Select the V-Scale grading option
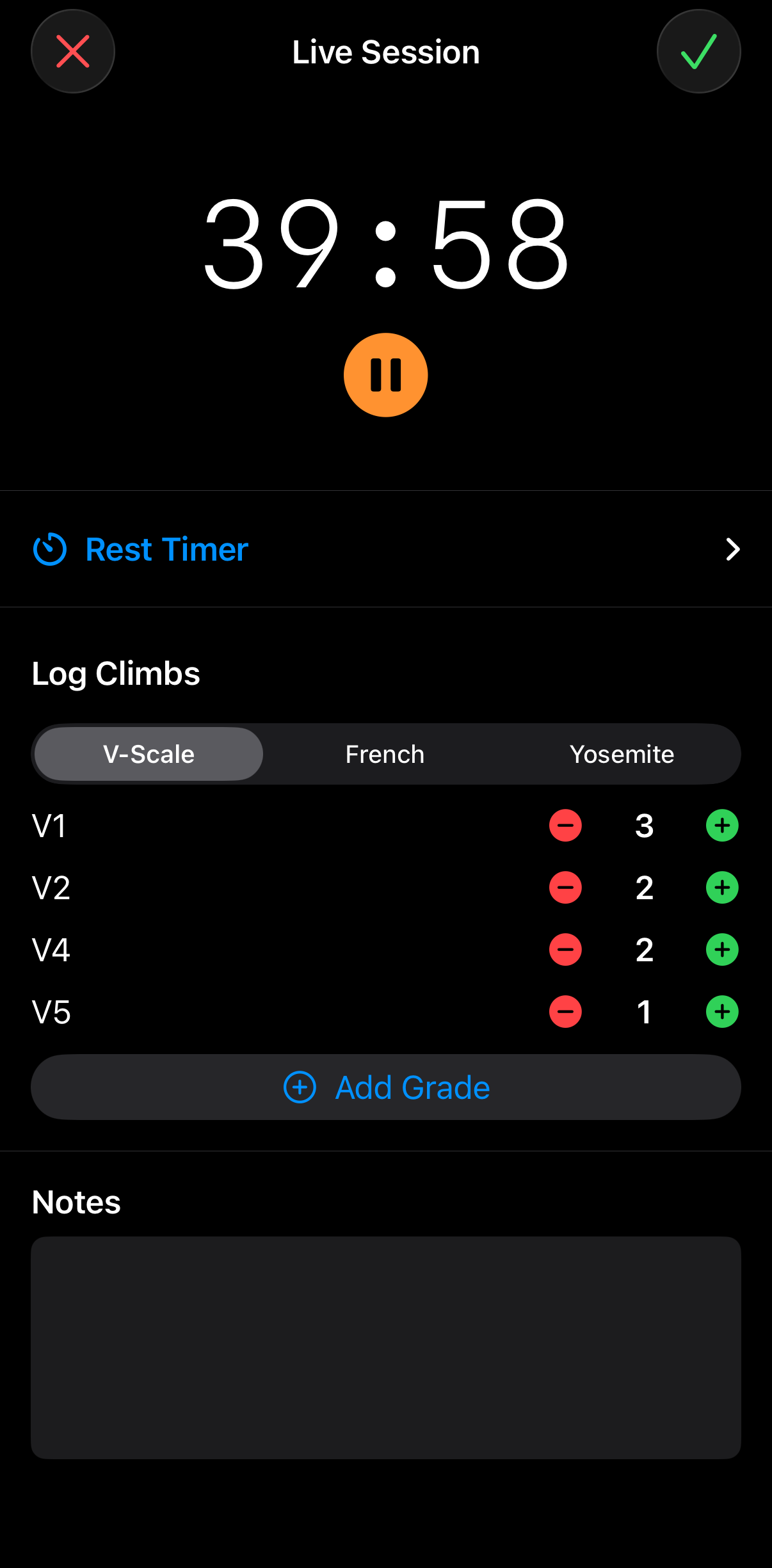Viewport: 772px width, 1568px height. pyautogui.click(x=147, y=754)
